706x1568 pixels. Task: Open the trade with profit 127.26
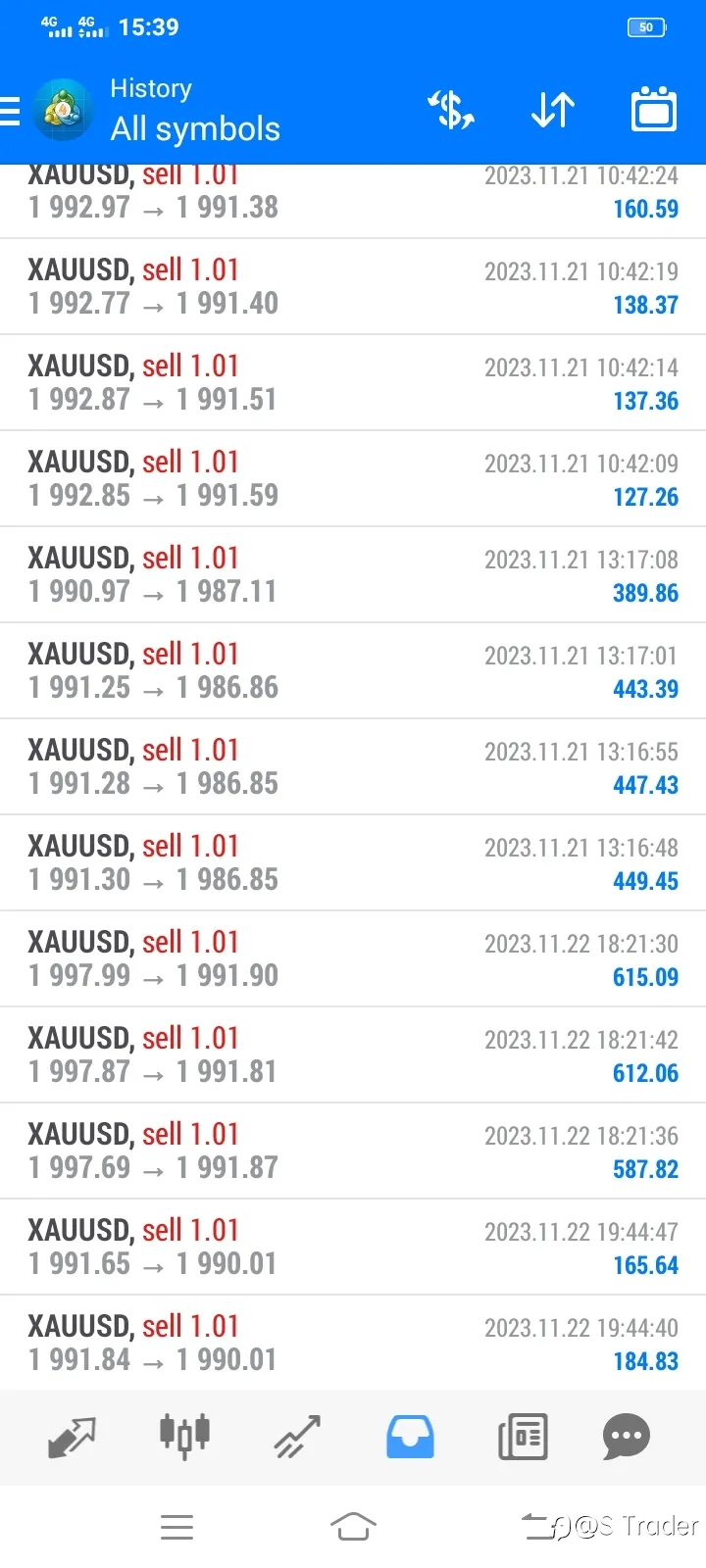pyautogui.click(x=353, y=479)
